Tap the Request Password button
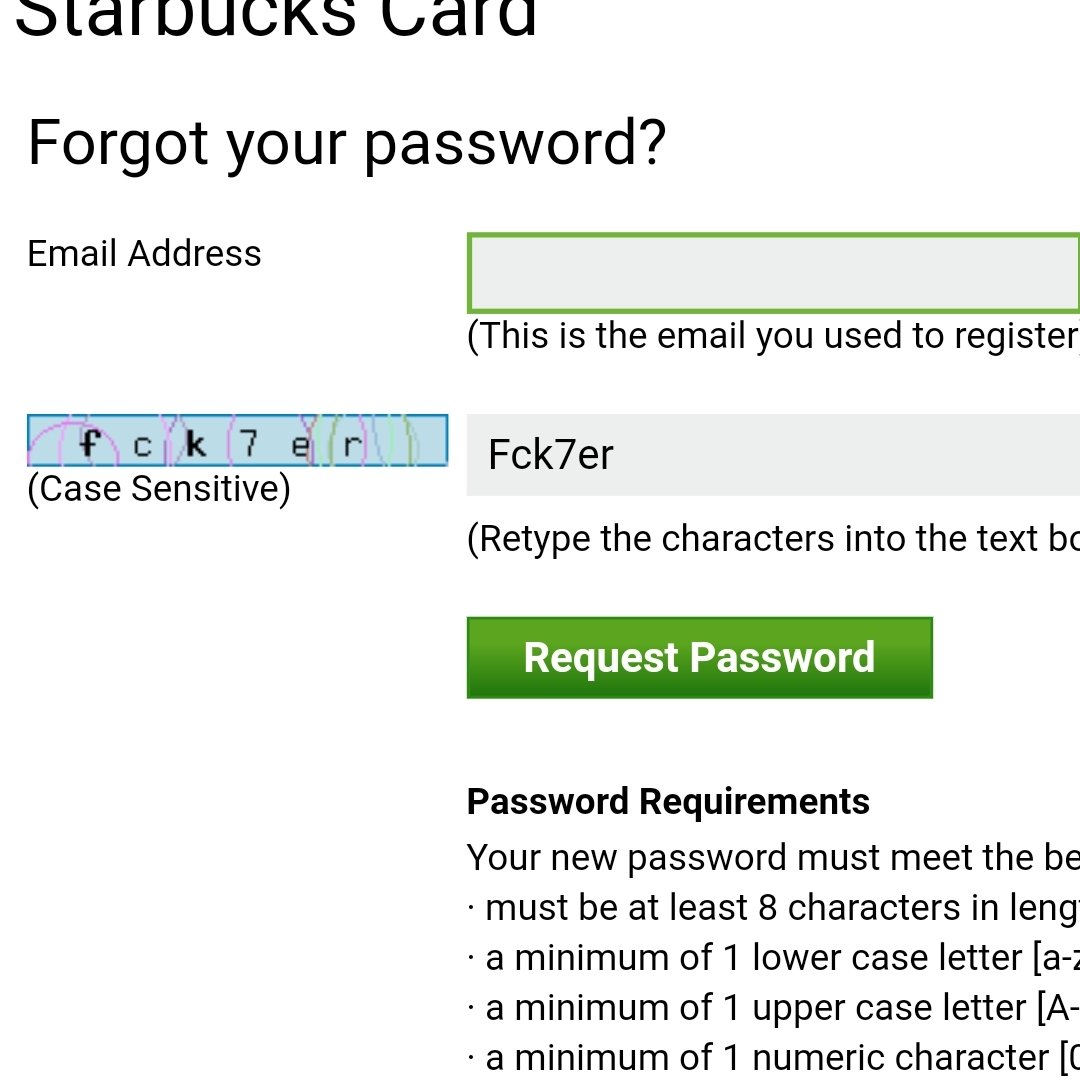The width and height of the screenshot is (1080, 1080). point(699,658)
